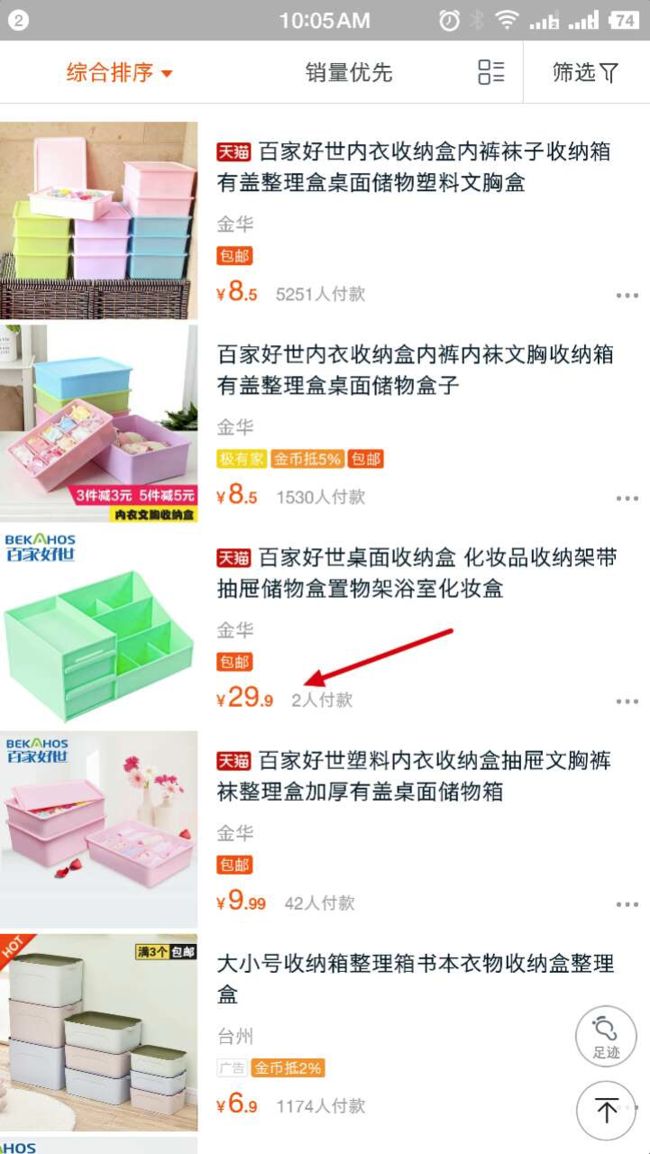Tap the back-to-top arrow button

point(606,1111)
